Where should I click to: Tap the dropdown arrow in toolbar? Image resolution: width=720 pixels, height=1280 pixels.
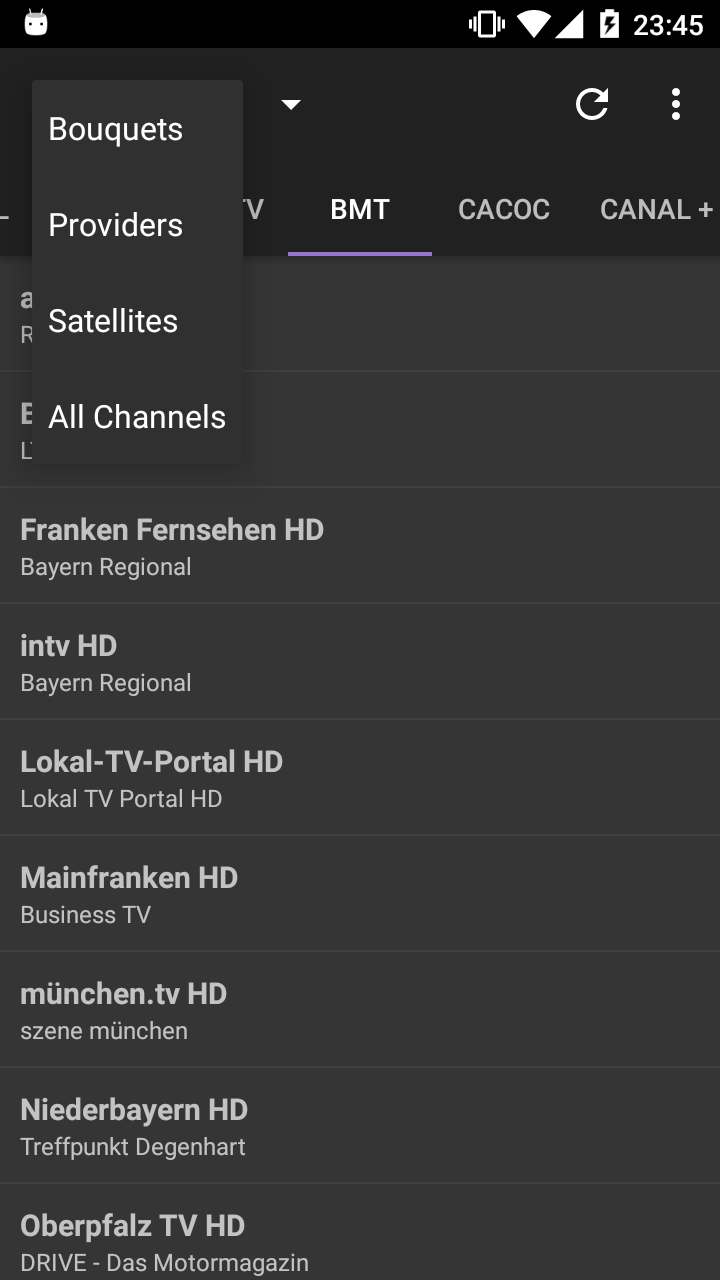[x=291, y=104]
